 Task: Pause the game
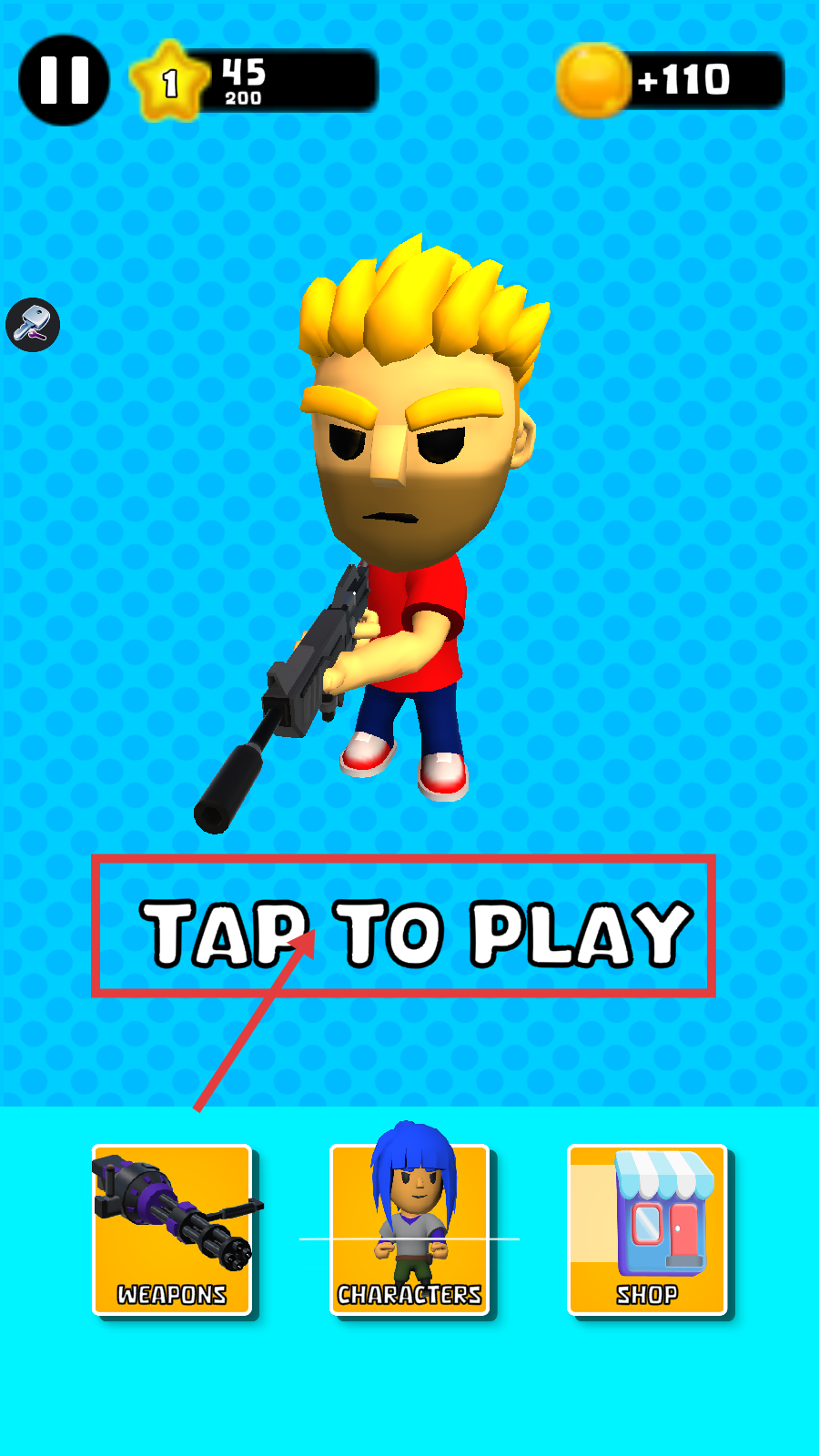pyautogui.click(x=64, y=80)
